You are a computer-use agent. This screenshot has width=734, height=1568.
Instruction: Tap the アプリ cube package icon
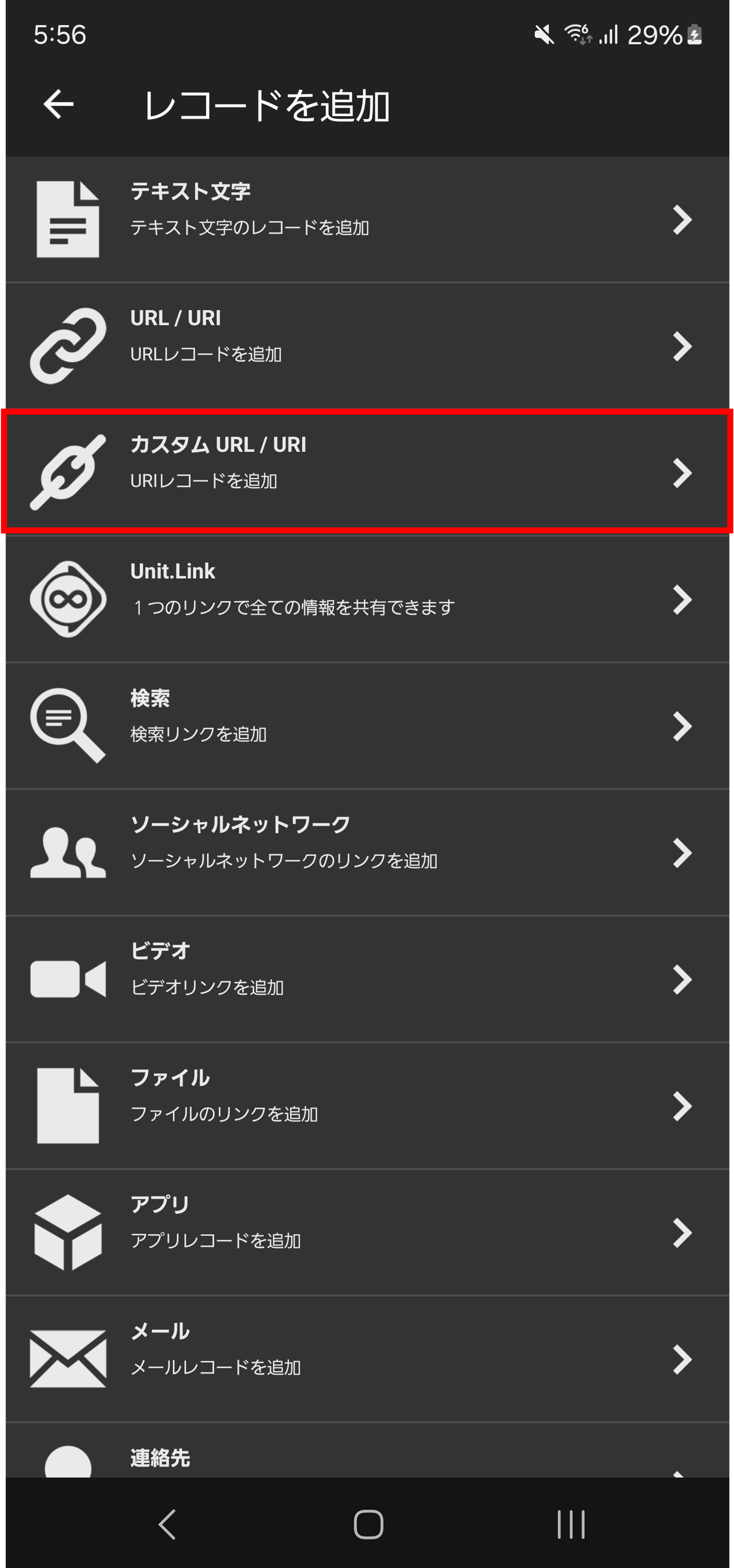[67, 1231]
